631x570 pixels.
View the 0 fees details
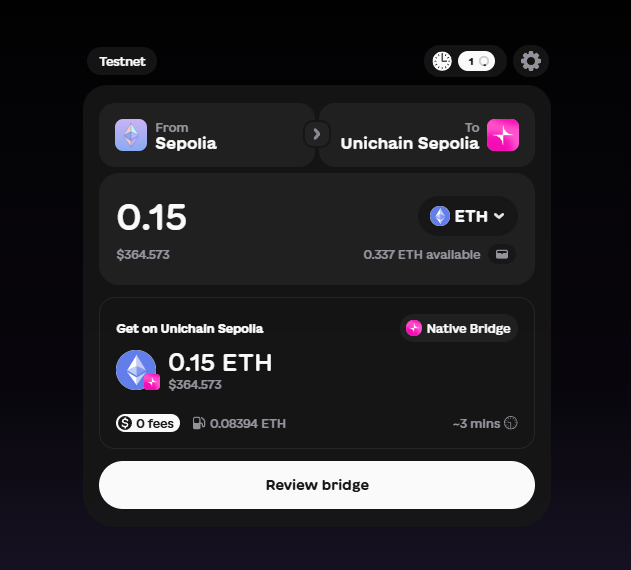[x=148, y=423]
